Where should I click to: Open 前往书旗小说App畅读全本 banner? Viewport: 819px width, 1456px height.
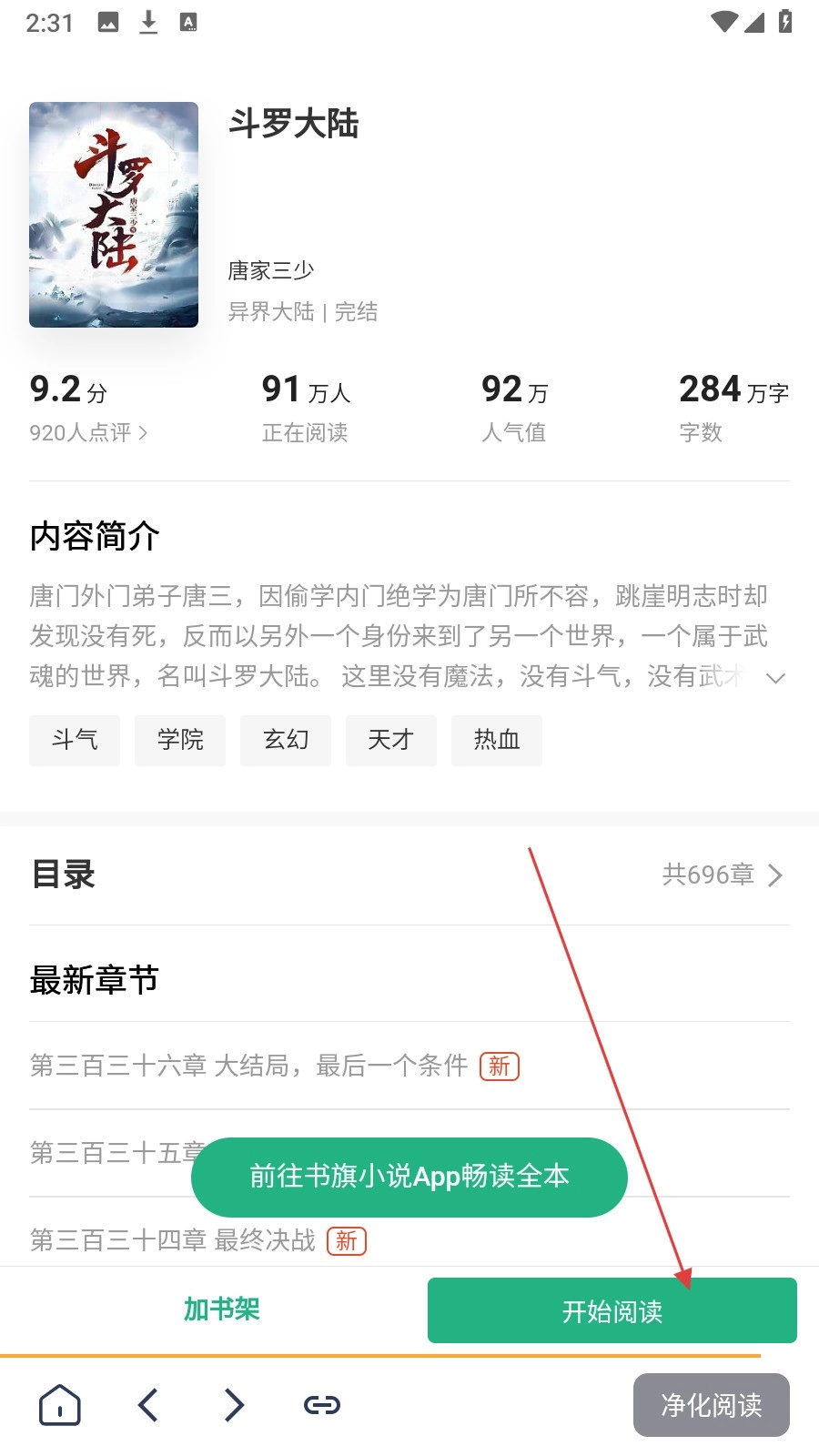click(x=409, y=1177)
